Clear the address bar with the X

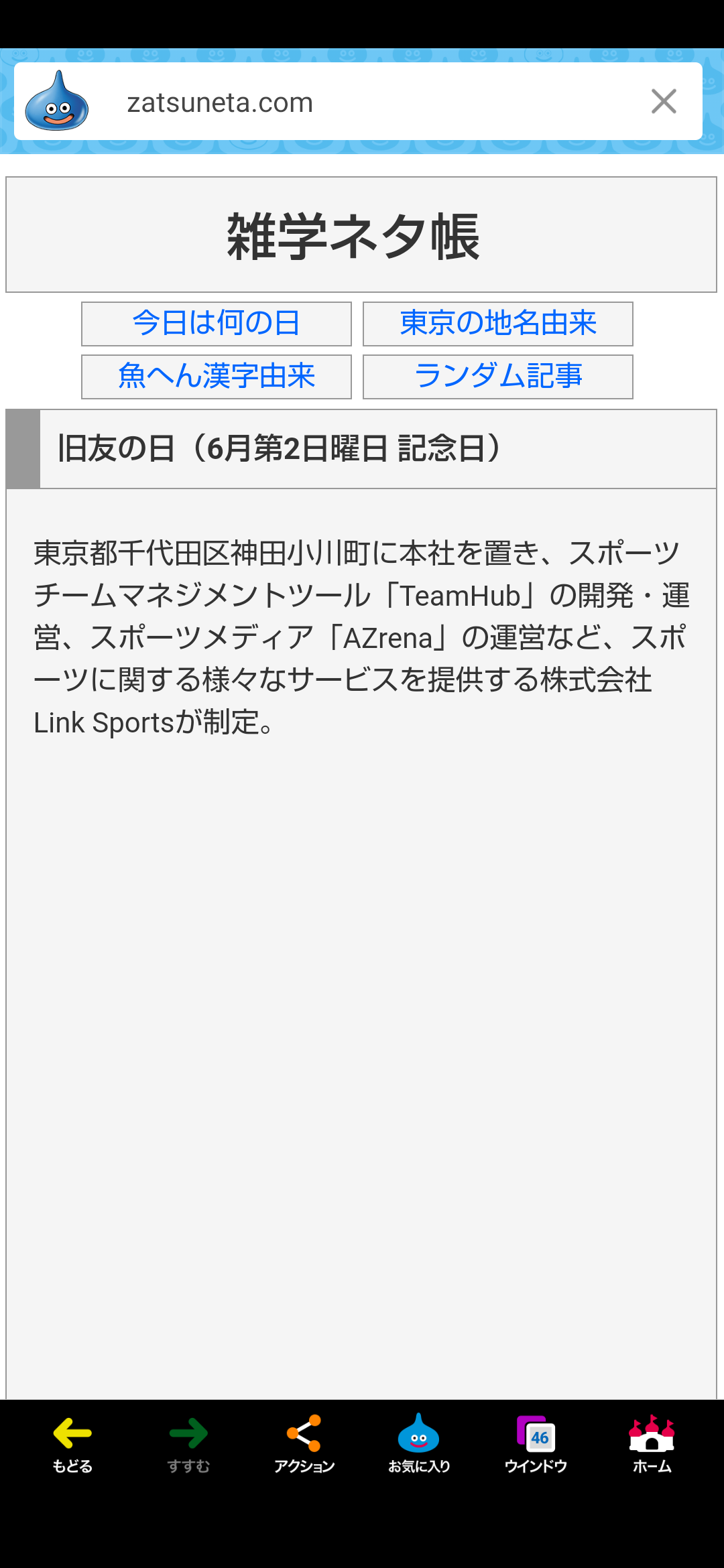(664, 102)
